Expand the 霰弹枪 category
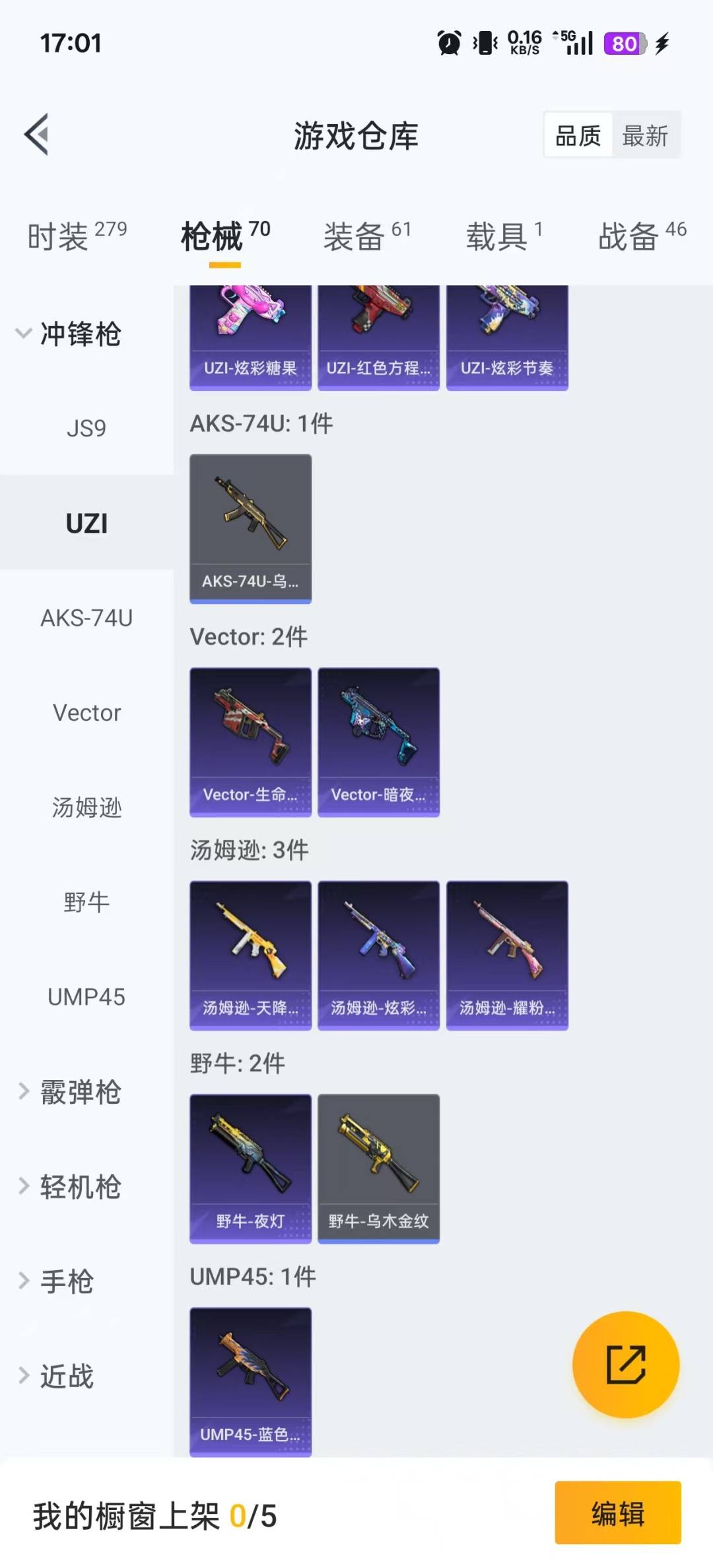 click(79, 1093)
